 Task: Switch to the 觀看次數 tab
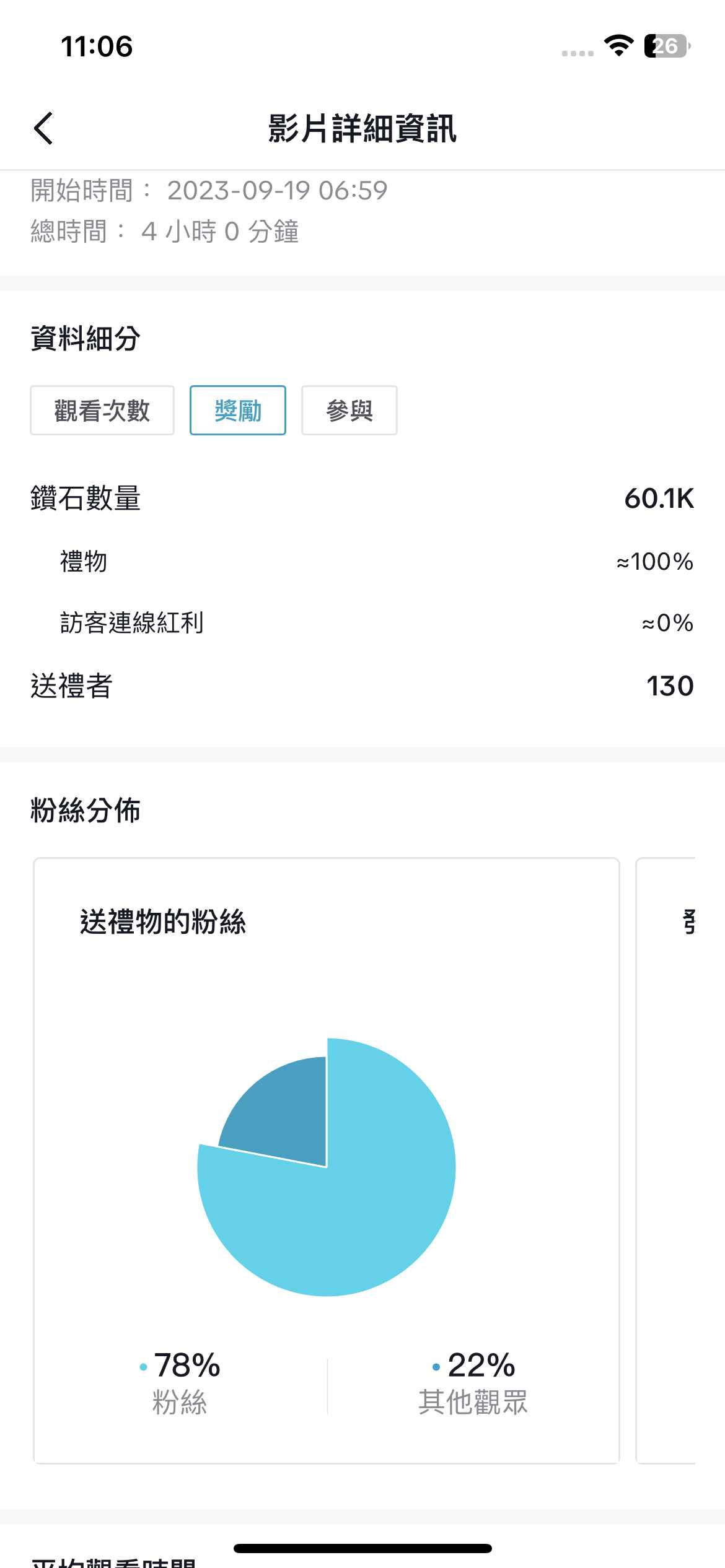pos(102,411)
